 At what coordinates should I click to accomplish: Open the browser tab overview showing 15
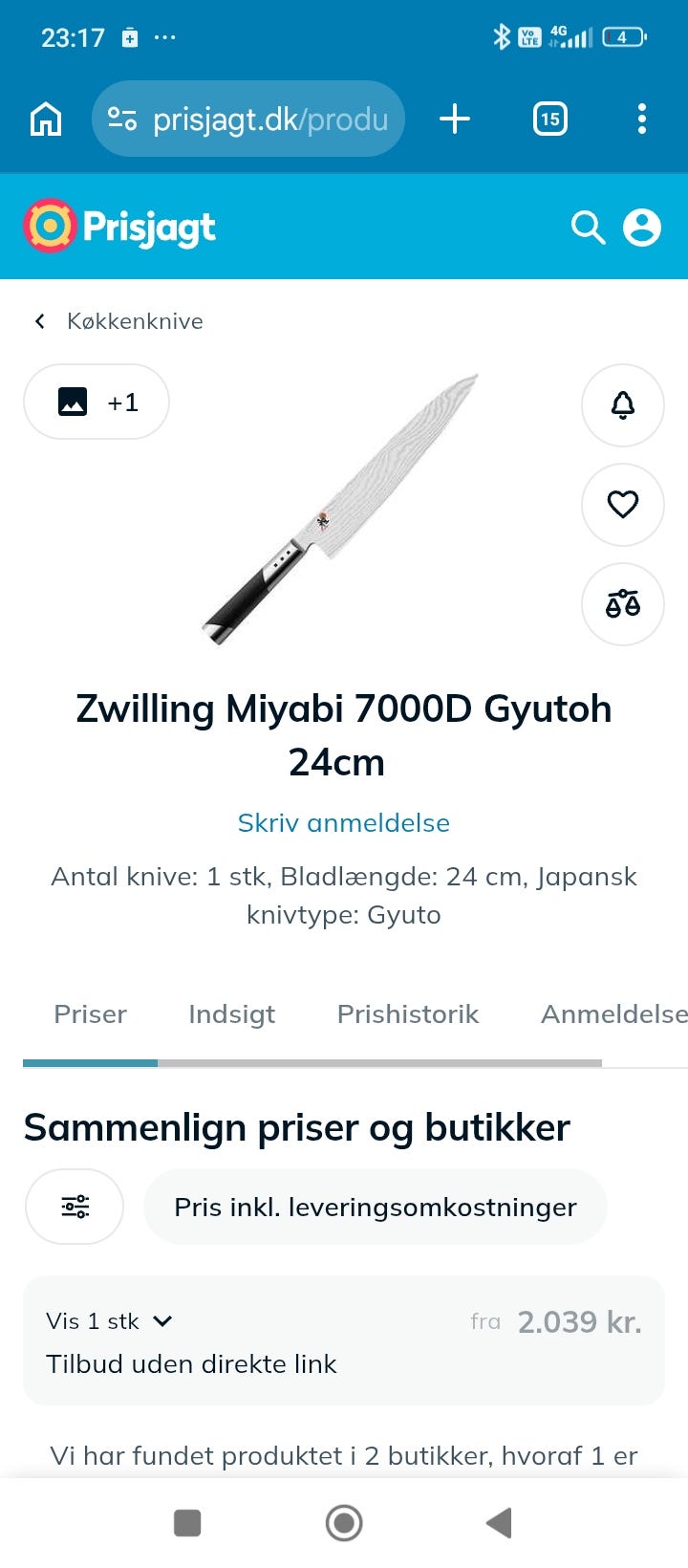[549, 119]
